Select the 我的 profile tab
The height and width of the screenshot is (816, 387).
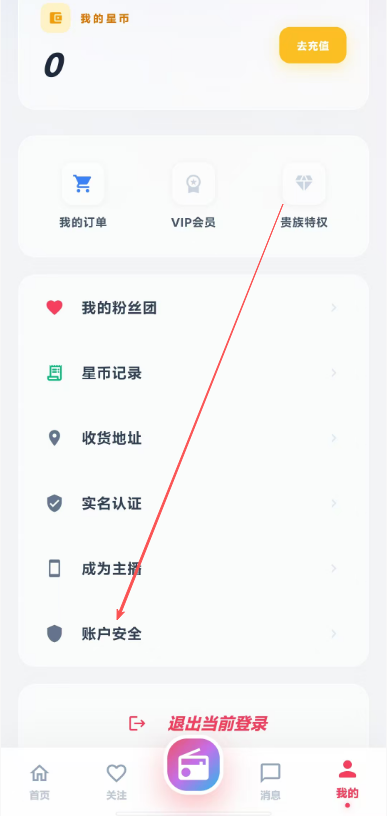coord(347,782)
